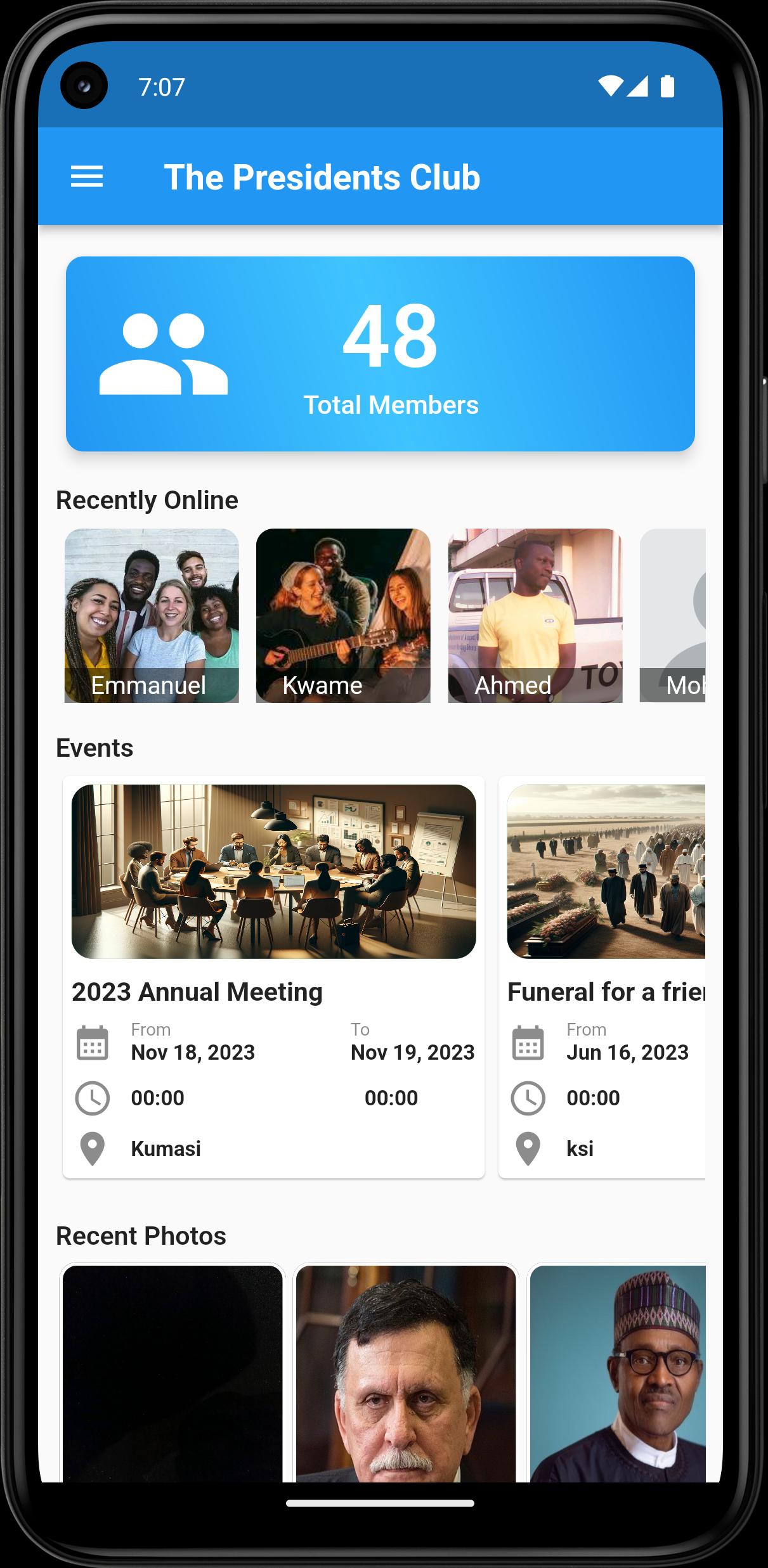Open the dark first recent photo
The image size is (768, 1568).
click(172, 1373)
